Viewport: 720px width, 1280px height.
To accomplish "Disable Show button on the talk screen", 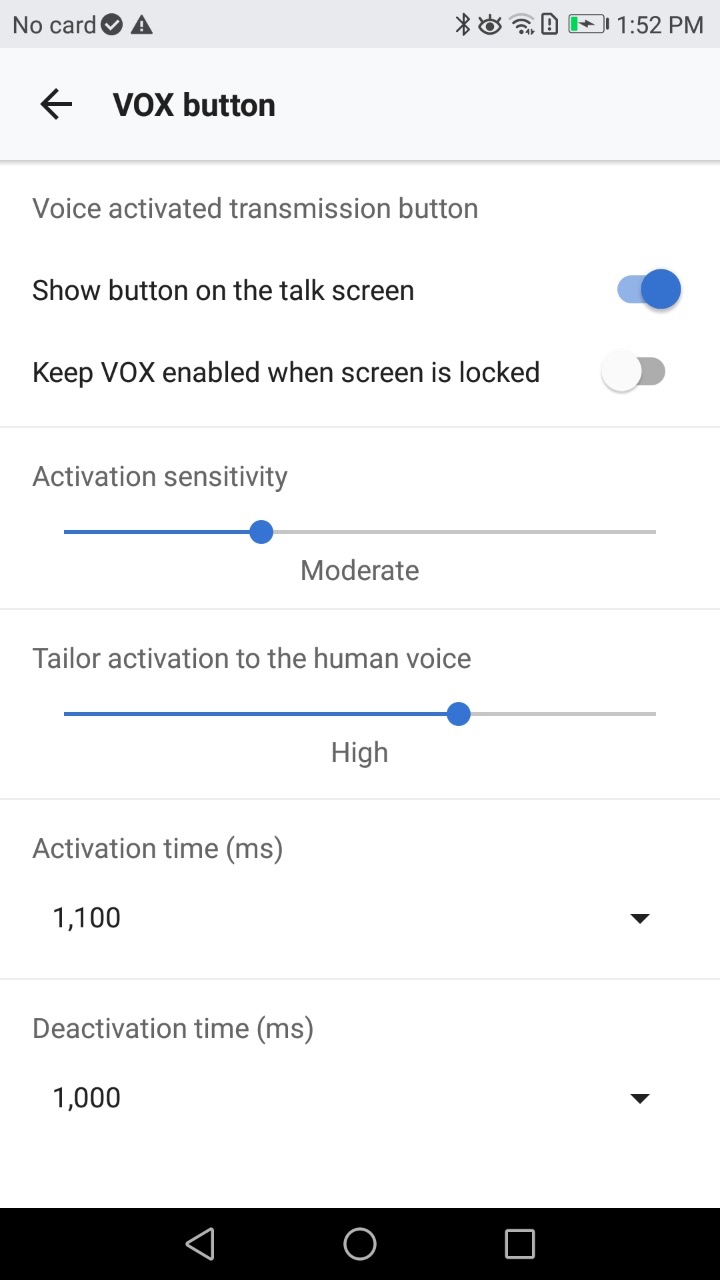I will (x=649, y=290).
